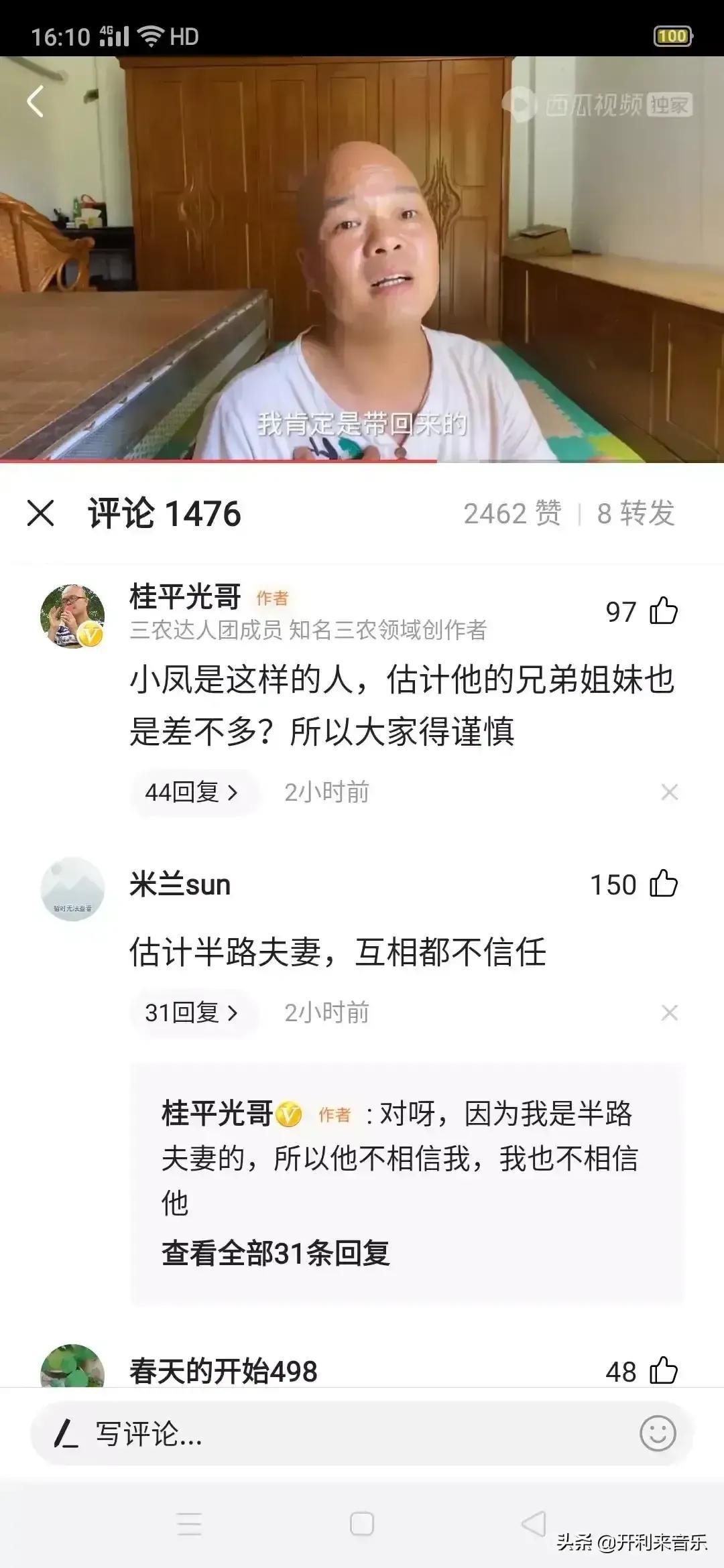Open the 2462 赞 likes list
Image resolution: width=724 pixels, height=1568 pixels.
(512, 514)
